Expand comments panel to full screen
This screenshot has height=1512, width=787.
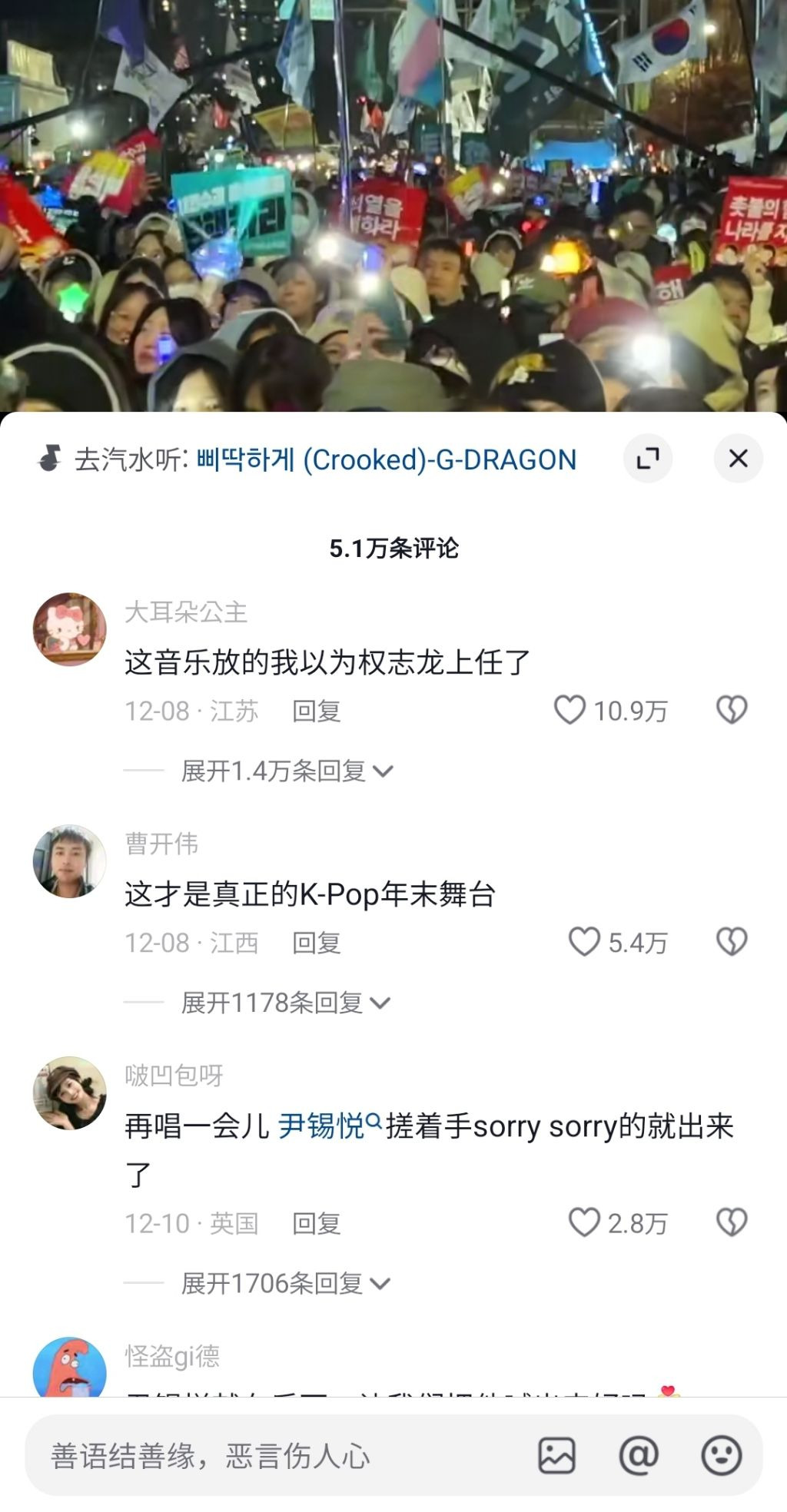pyautogui.click(x=648, y=459)
